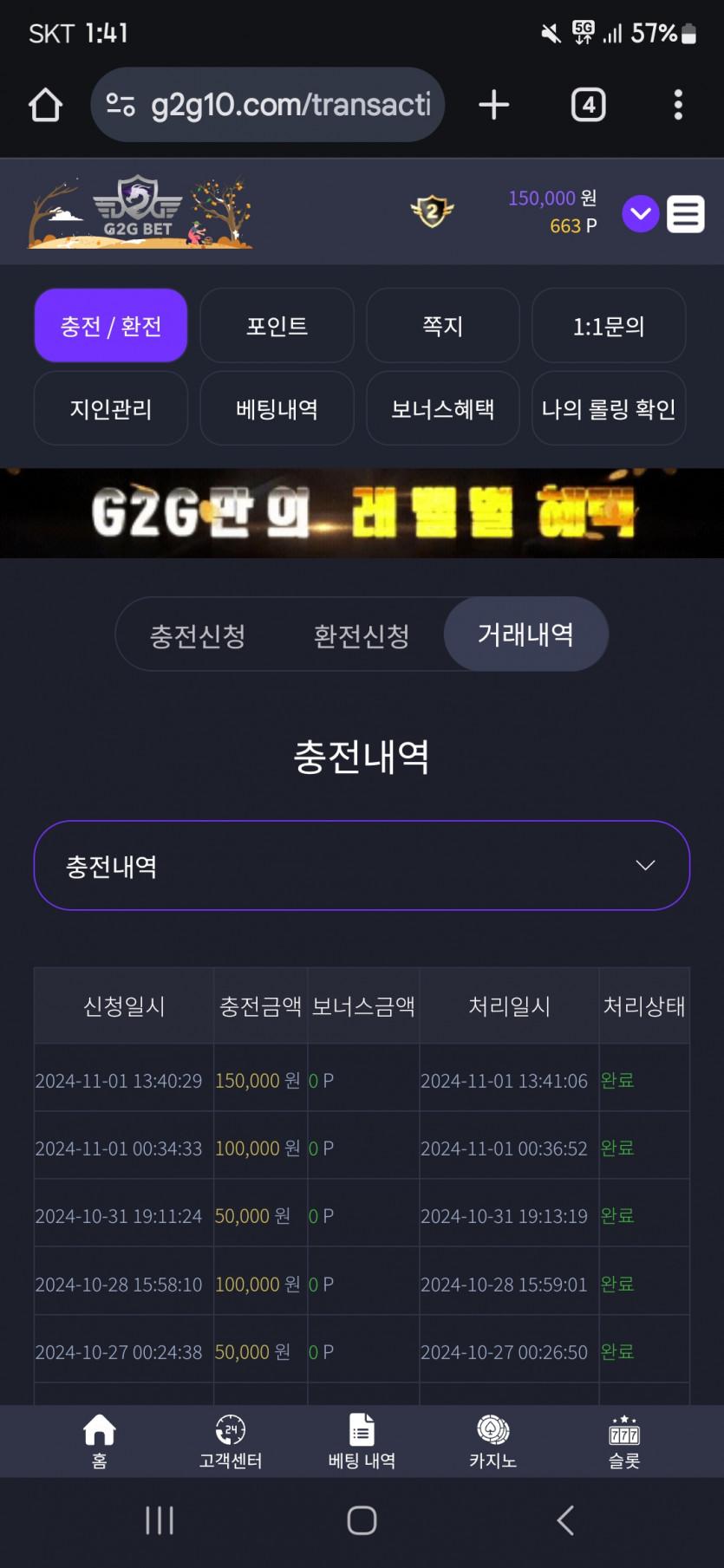Switch to the 환전신청 tab
This screenshot has width=724, height=1568.
pyautogui.click(x=362, y=635)
